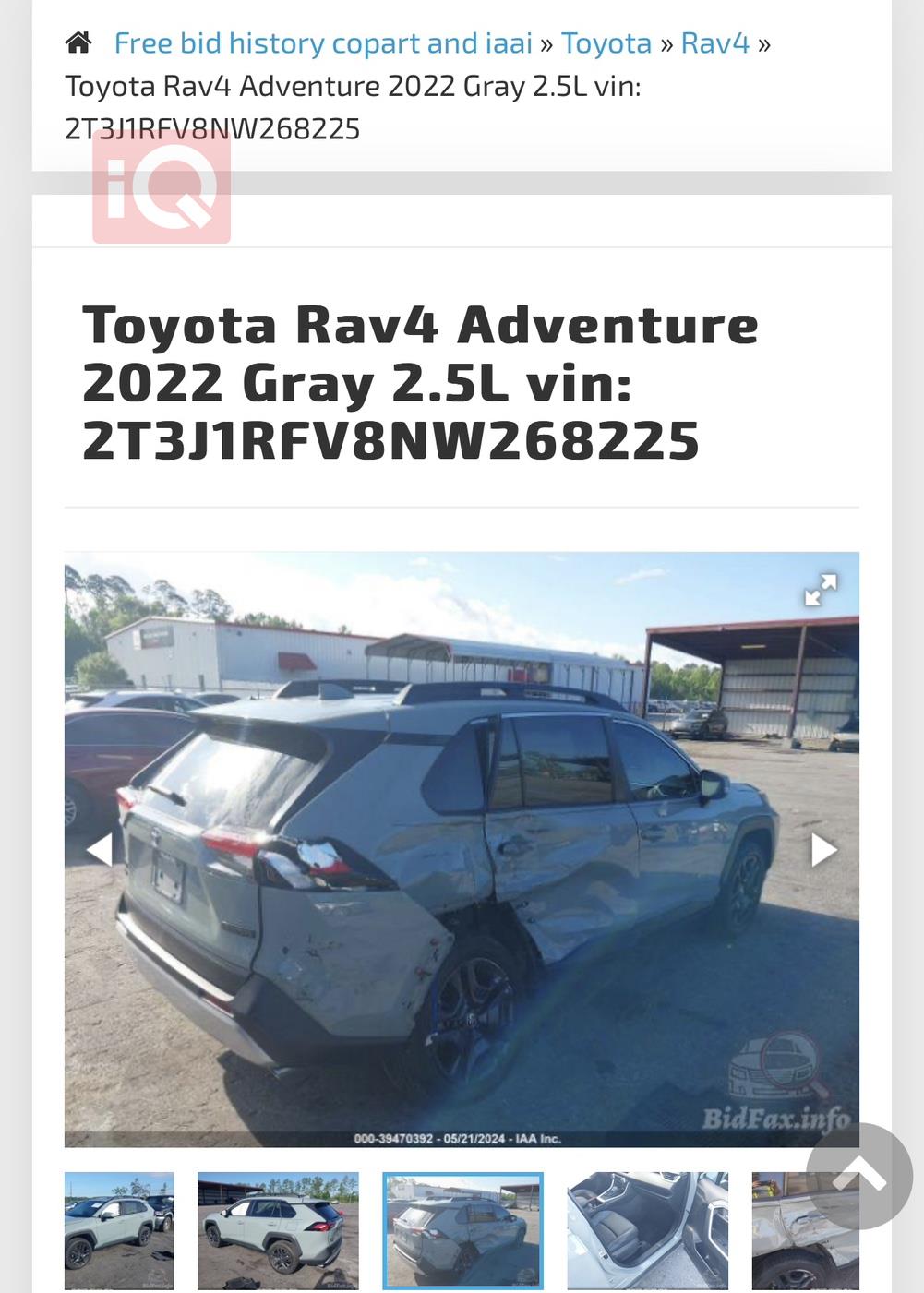
Task: Select the first thumbnail, front-left view
Action: coord(119,1230)
